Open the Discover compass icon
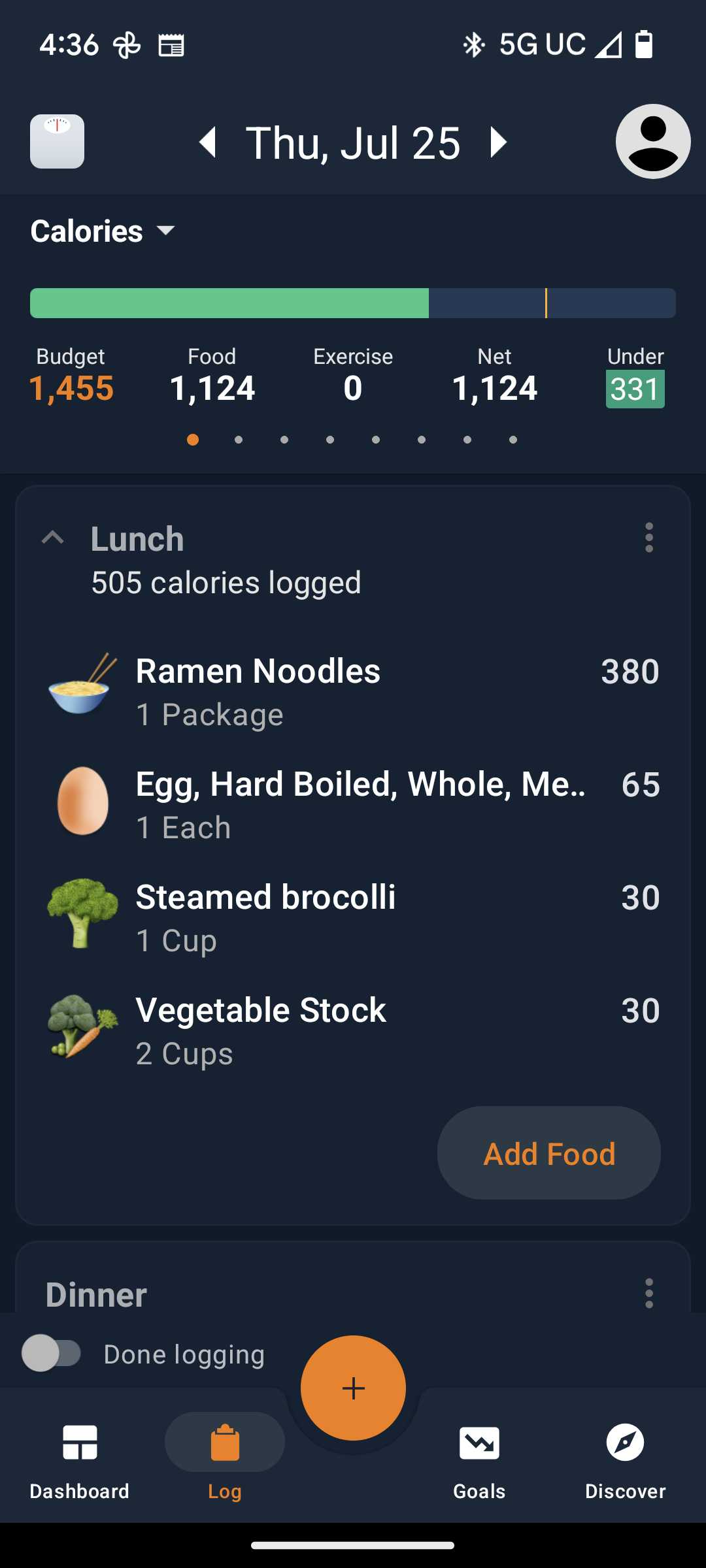706x1568 pixels. click(625, 1442)
